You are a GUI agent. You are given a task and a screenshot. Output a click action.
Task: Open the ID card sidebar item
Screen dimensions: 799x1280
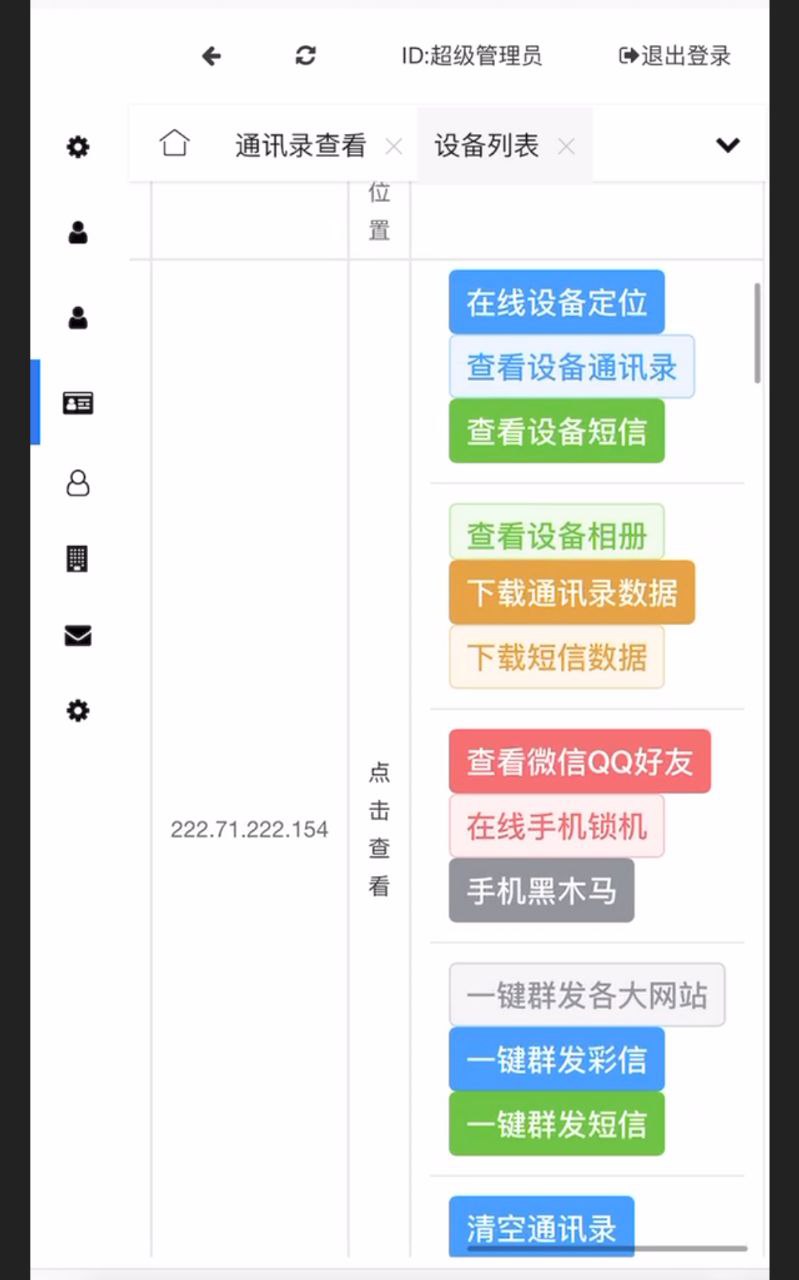coord(78,403)
